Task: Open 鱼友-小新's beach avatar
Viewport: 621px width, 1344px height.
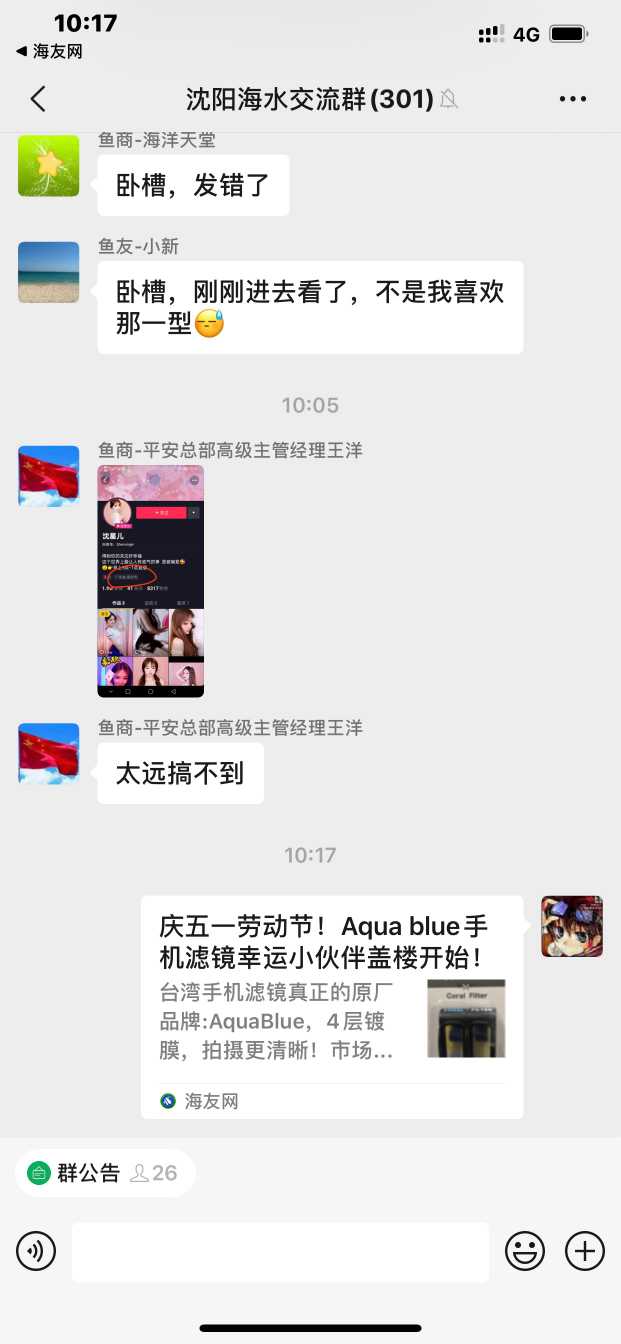Action: pyautogui.click(x=49, y=272)
